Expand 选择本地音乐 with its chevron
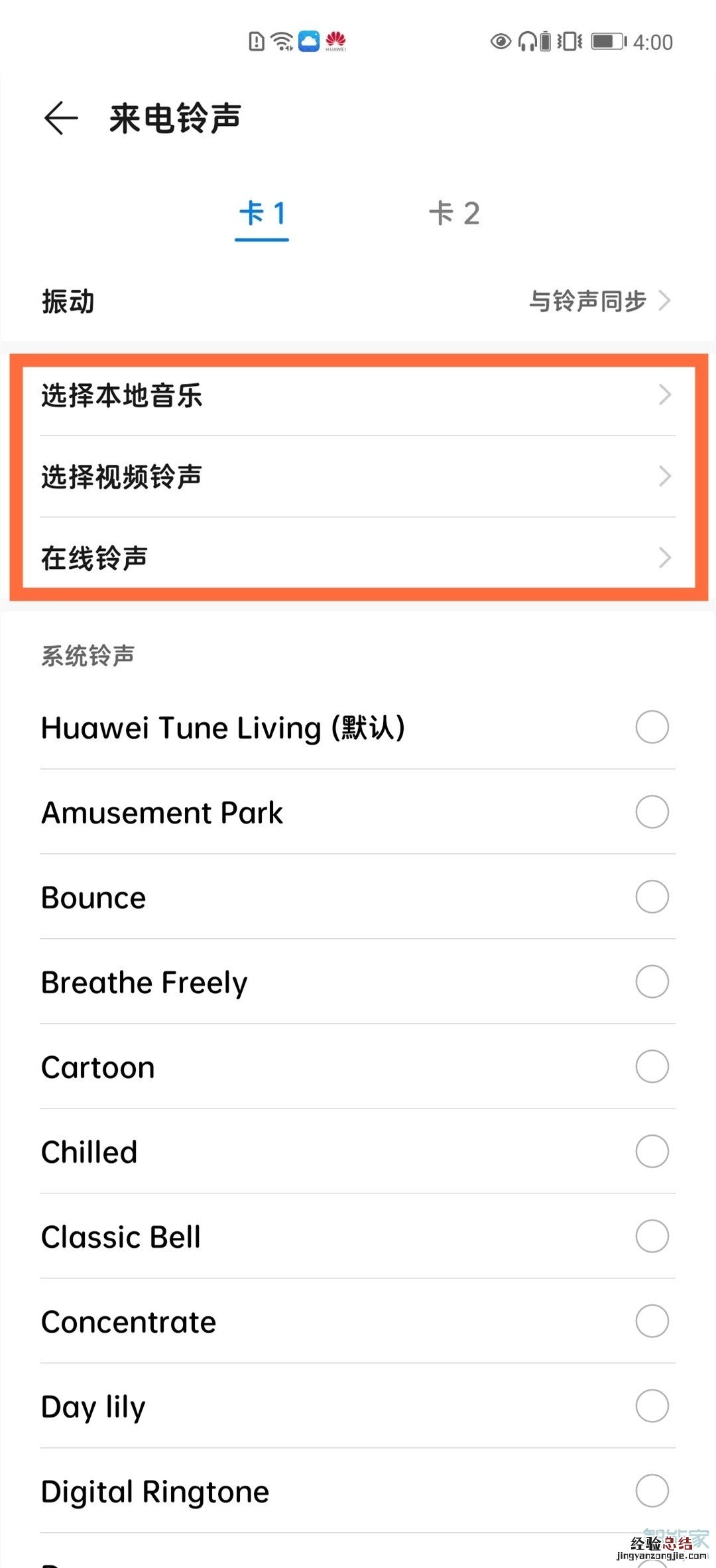This screenshot has width=716, height=1568. tap(666, 395)
